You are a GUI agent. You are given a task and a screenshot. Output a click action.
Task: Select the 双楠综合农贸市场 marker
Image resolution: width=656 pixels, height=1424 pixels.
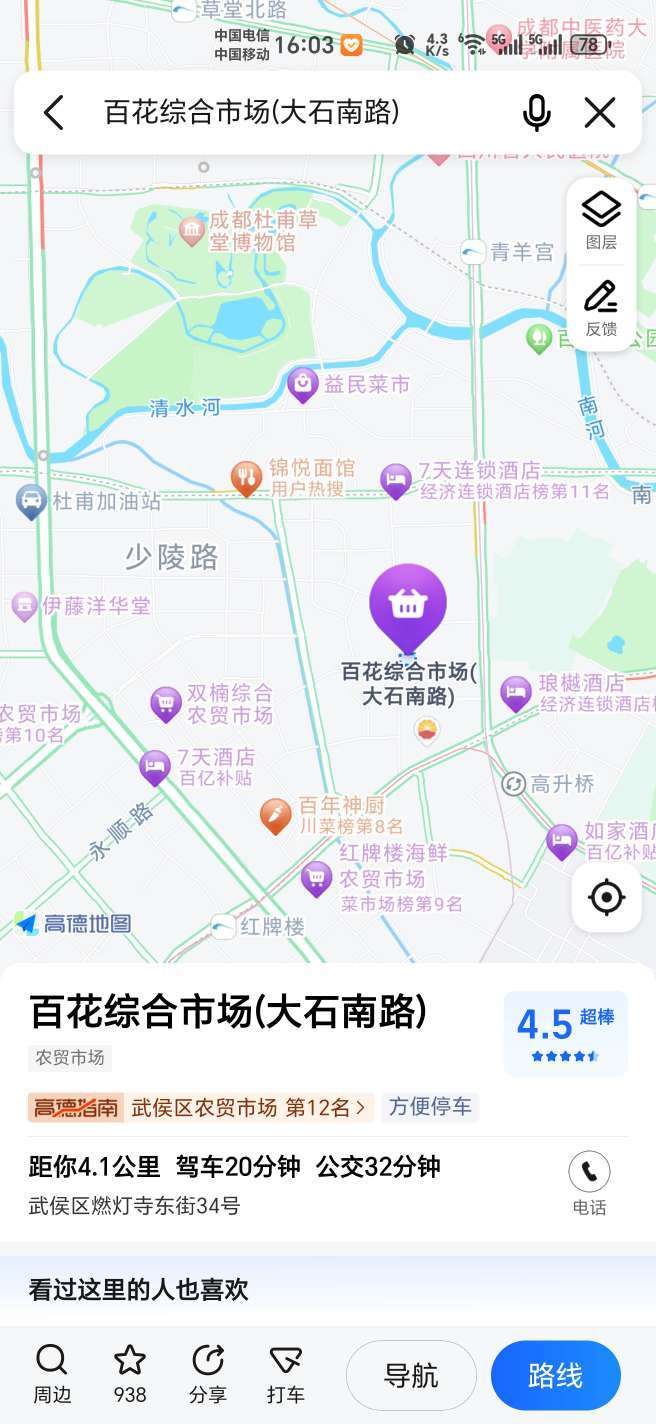click(x=166, y=704)
